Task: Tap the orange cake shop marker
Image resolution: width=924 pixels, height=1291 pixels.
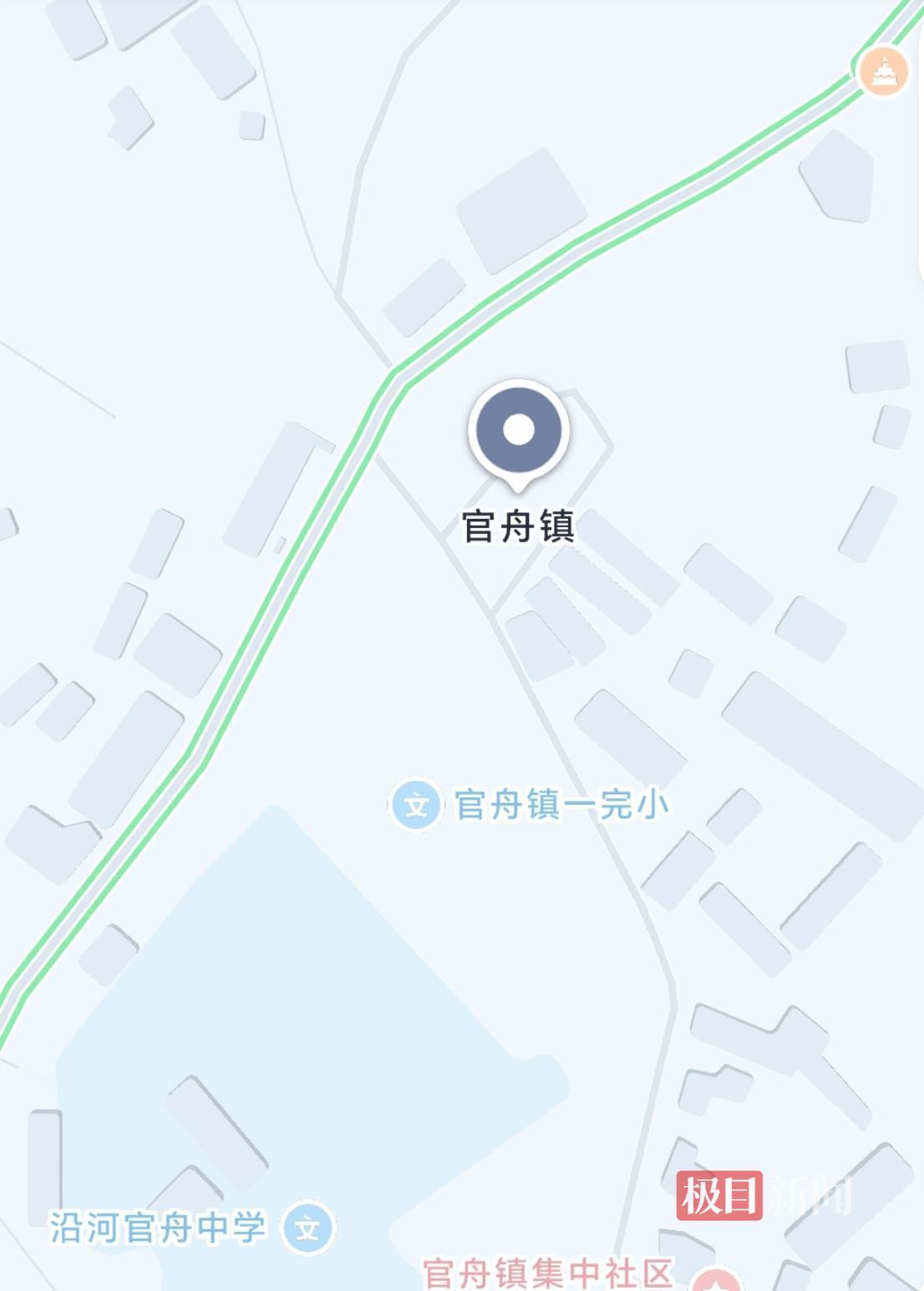Action: tap(882, 72)
